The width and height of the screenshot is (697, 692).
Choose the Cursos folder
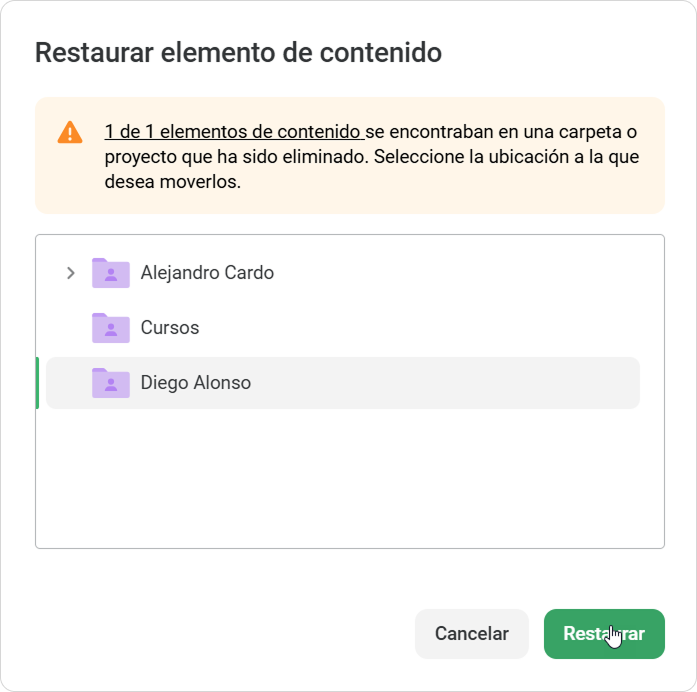(x=343, y=328)
